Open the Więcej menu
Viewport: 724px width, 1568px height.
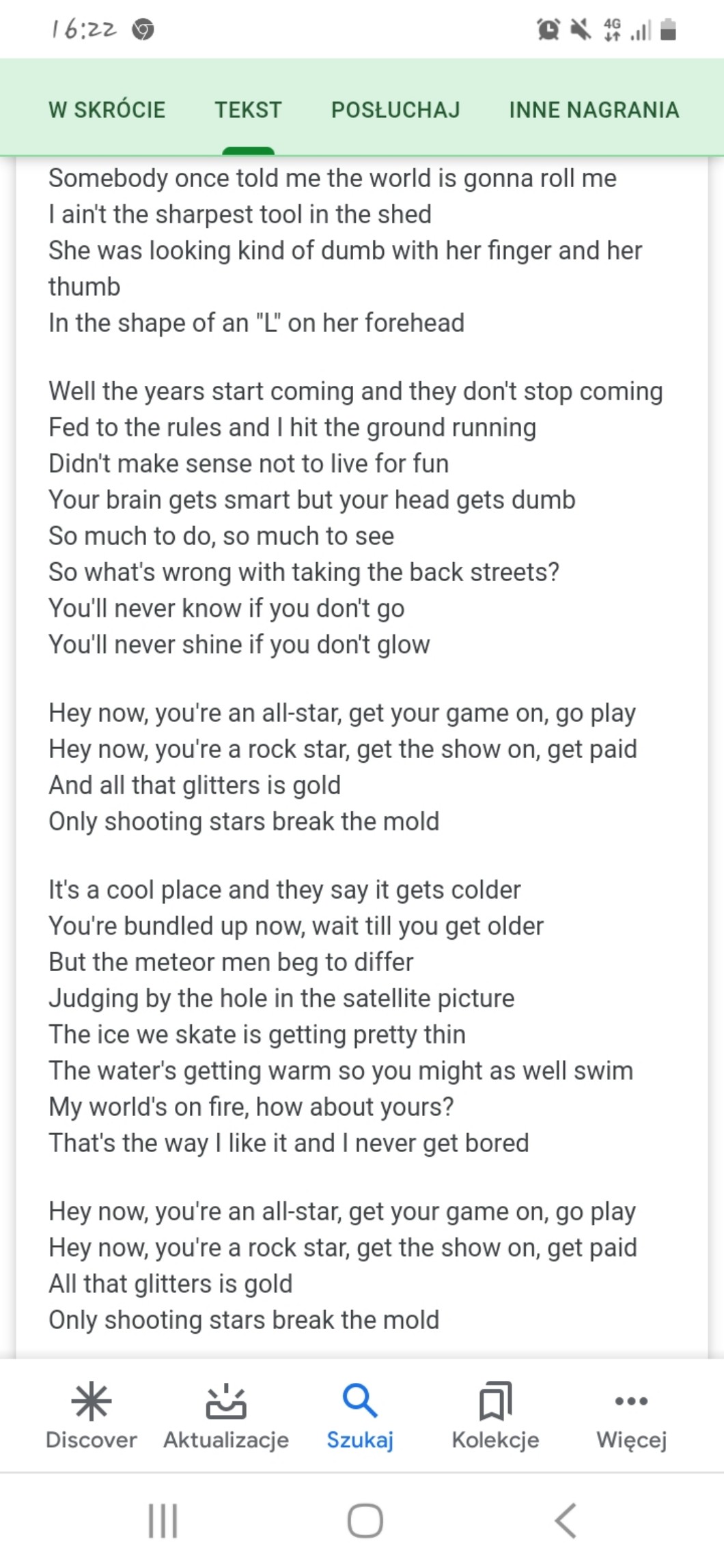[x=632, y=1416]
